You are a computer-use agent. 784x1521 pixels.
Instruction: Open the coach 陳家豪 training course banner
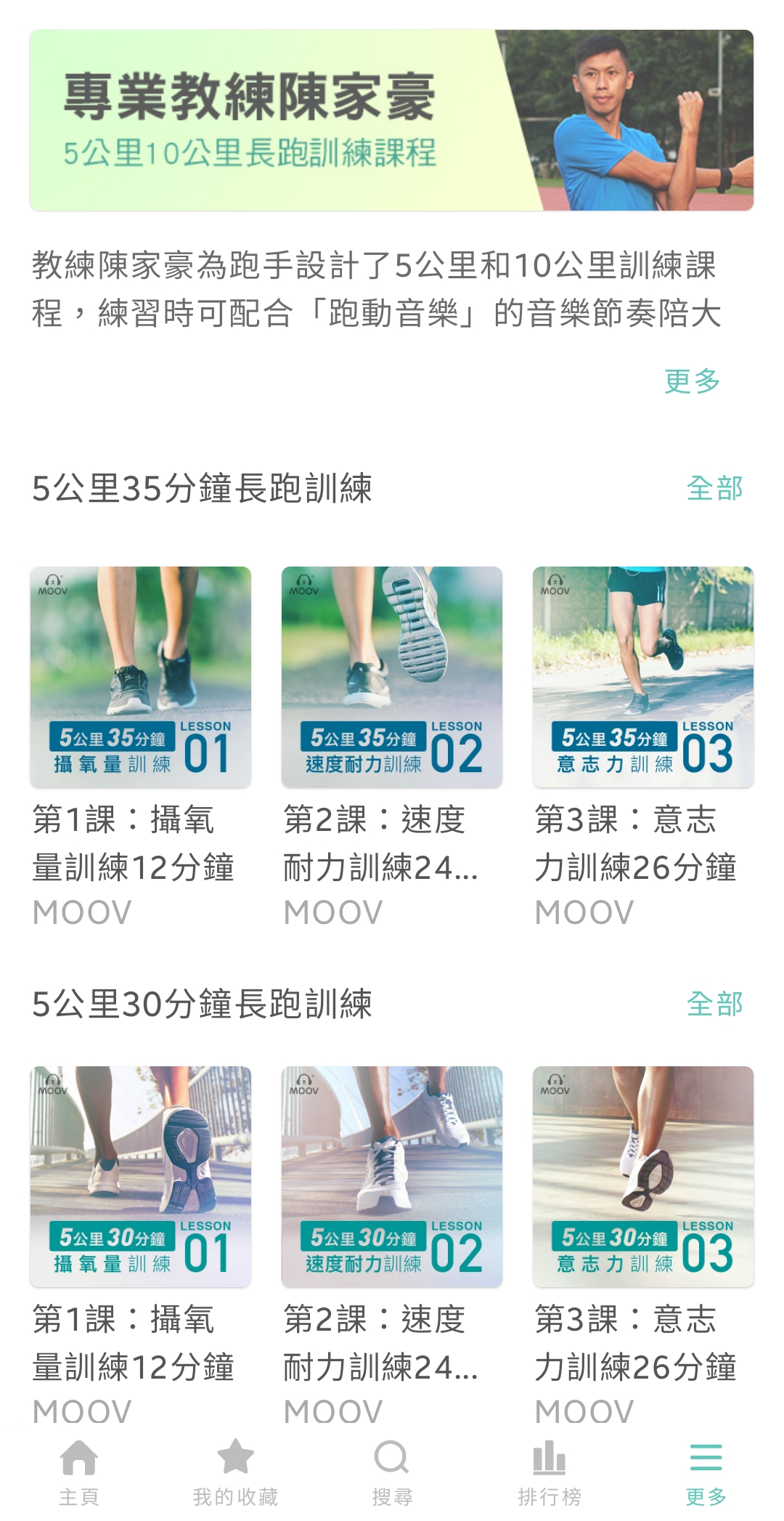(x=391, y=121)
